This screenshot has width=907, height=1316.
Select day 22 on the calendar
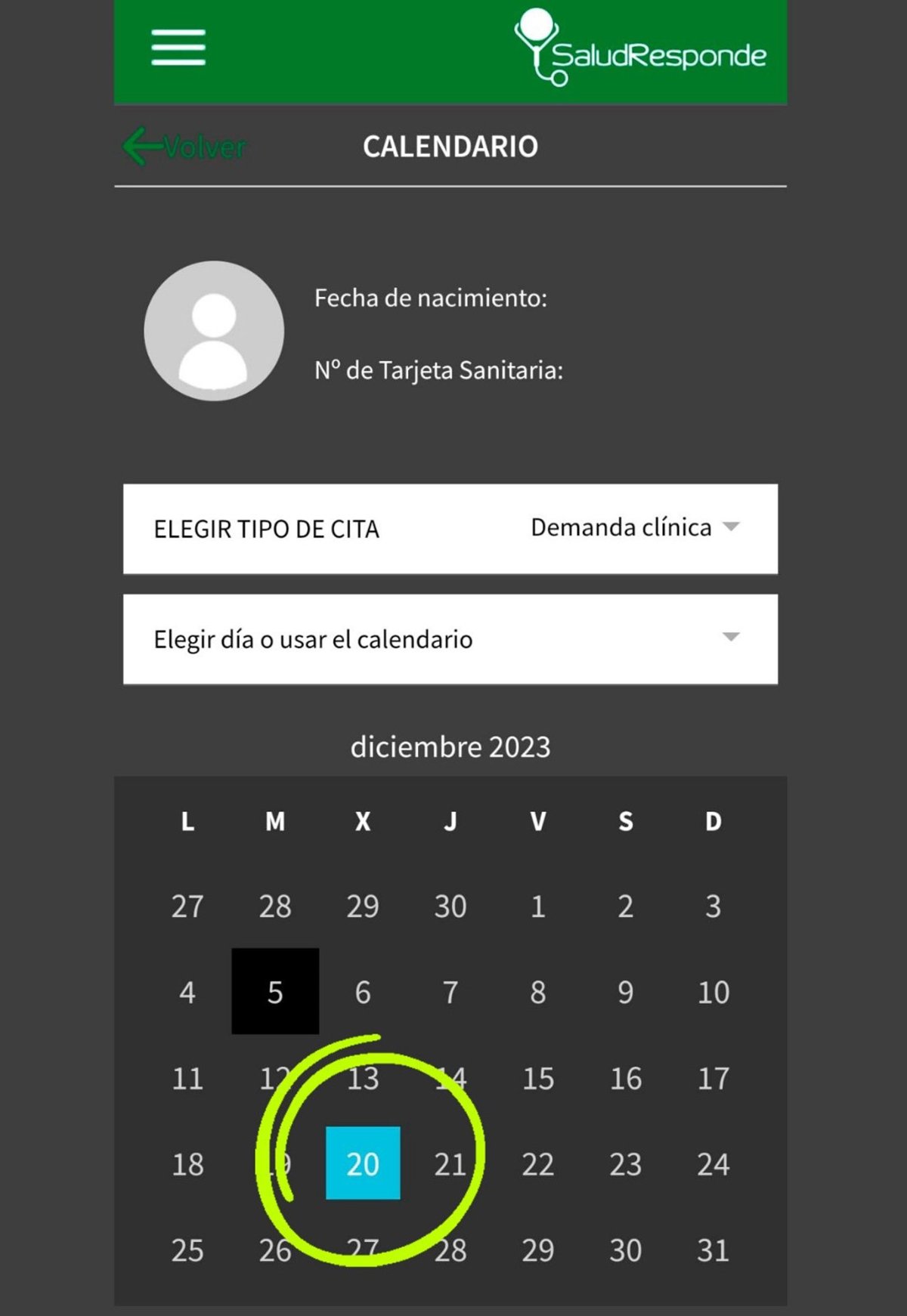[537, 1164]
